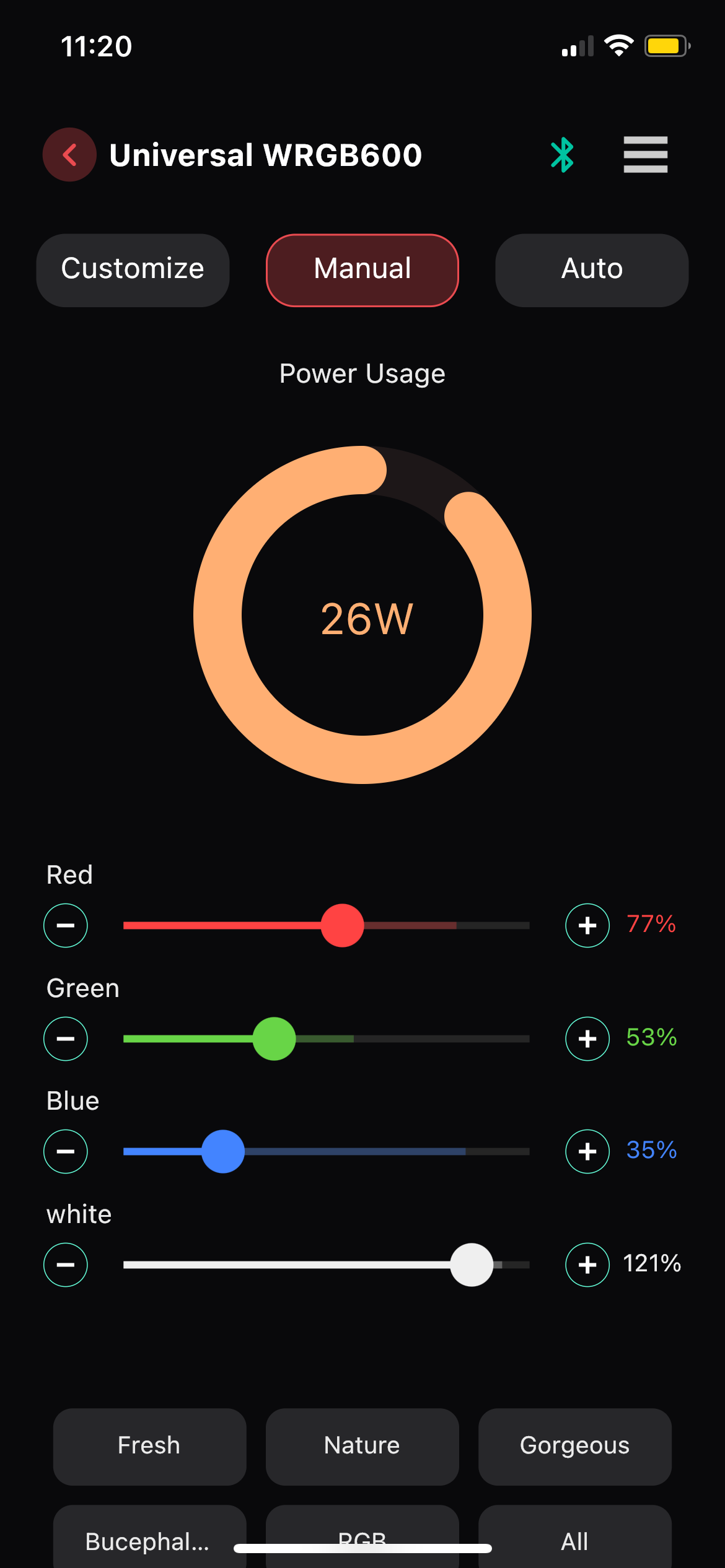
Task: Switch to Auto mode
Action: (592, 270)
